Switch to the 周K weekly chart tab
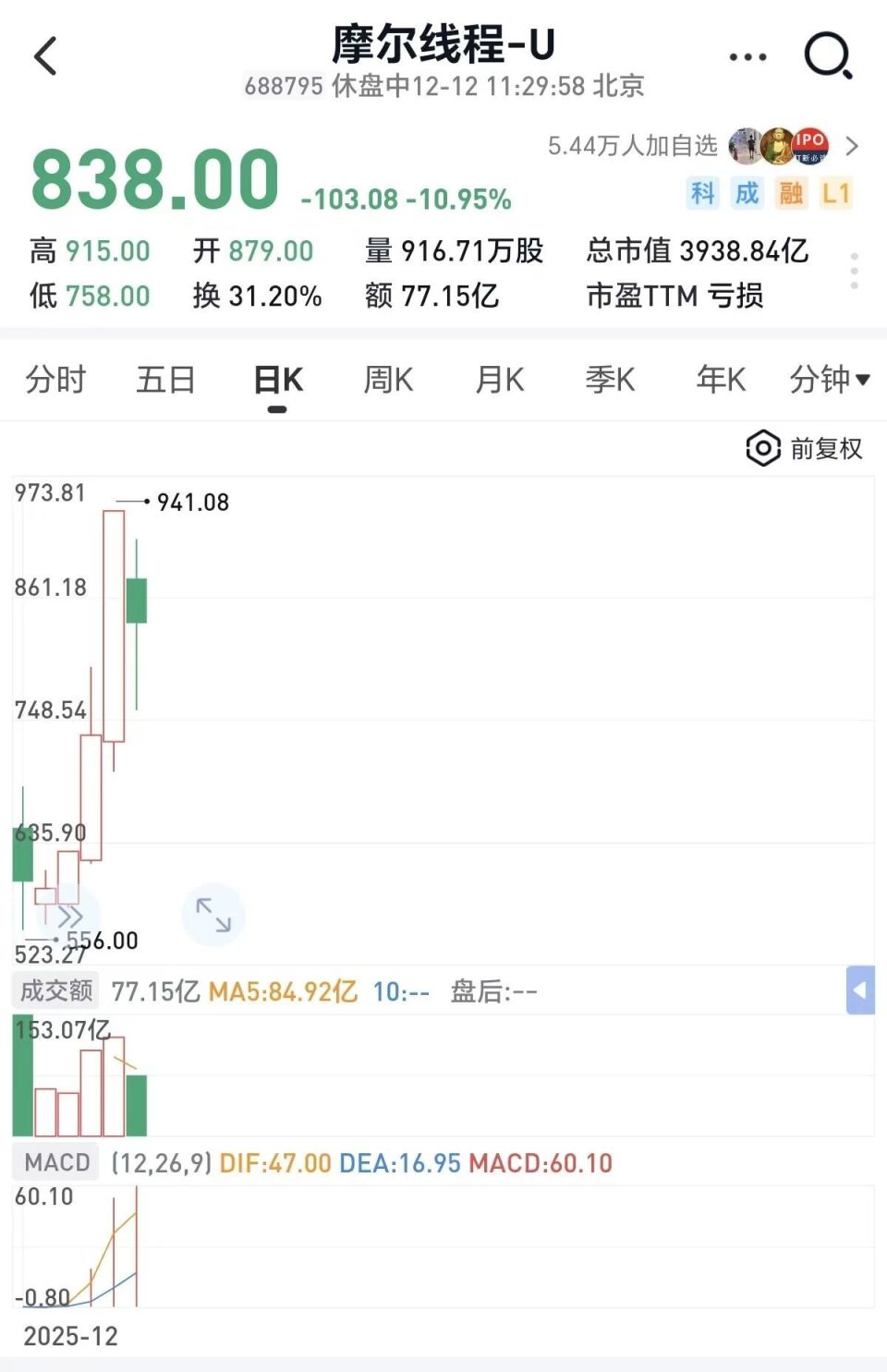887x1372 pixels. (x=387, y=380)
